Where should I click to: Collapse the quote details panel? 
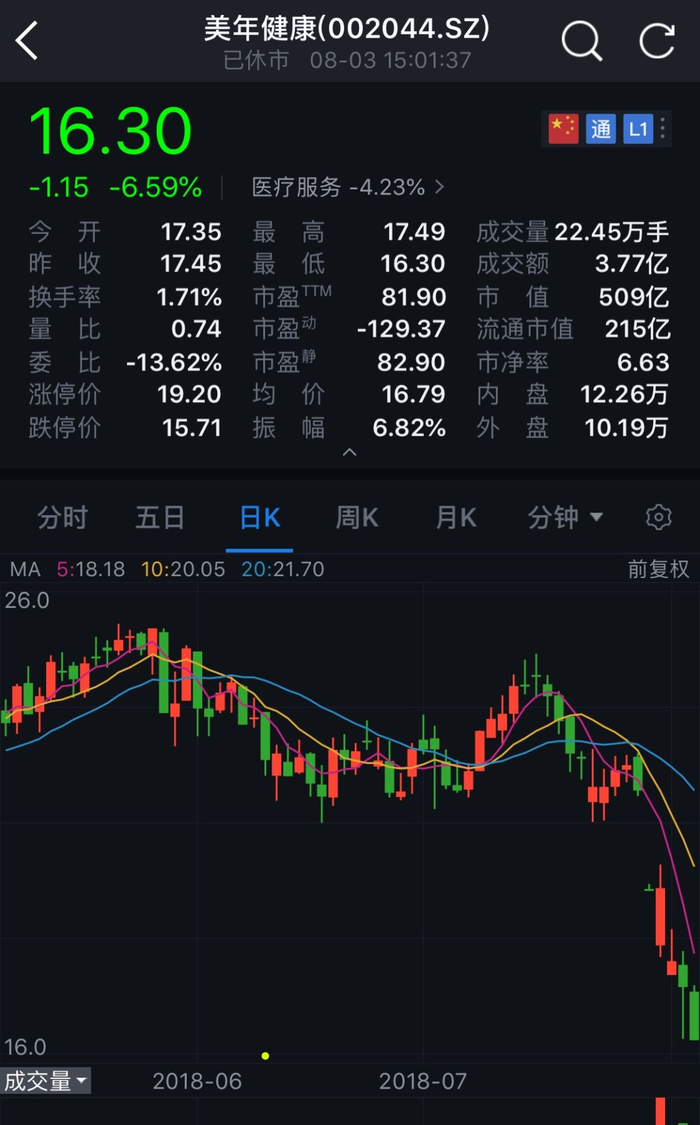coord(349,453)
